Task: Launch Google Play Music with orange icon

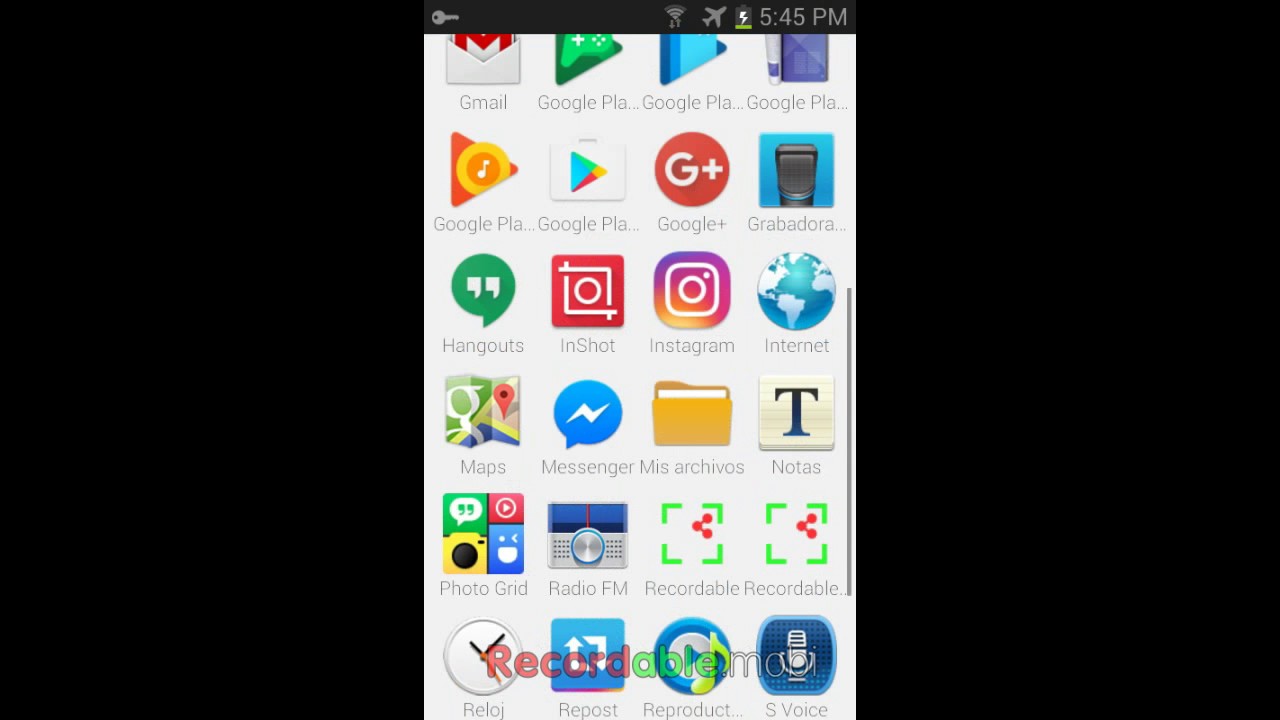Action: [483, 171]
